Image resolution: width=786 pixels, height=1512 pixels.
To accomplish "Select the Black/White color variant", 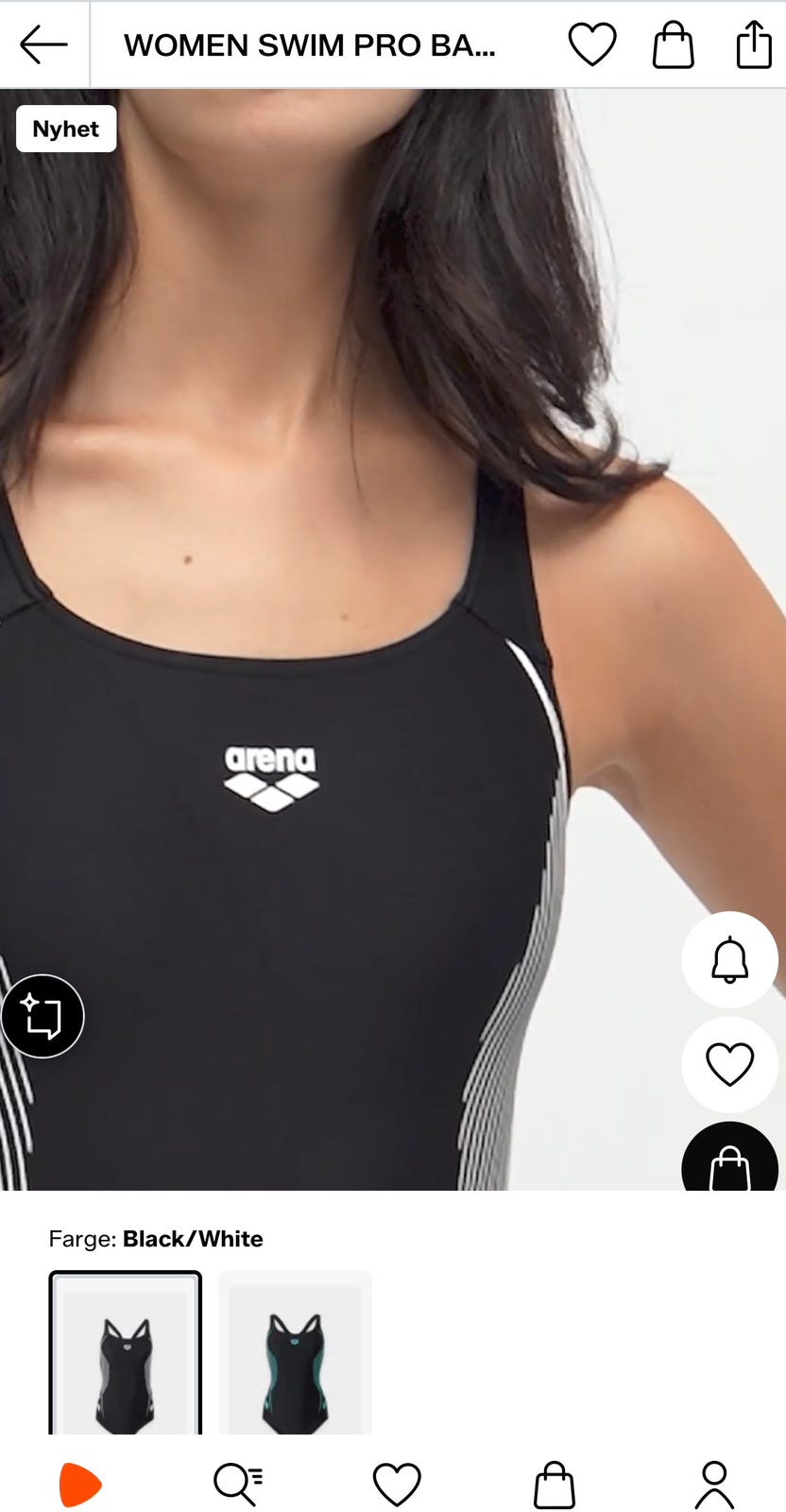I will [126, 1353].
